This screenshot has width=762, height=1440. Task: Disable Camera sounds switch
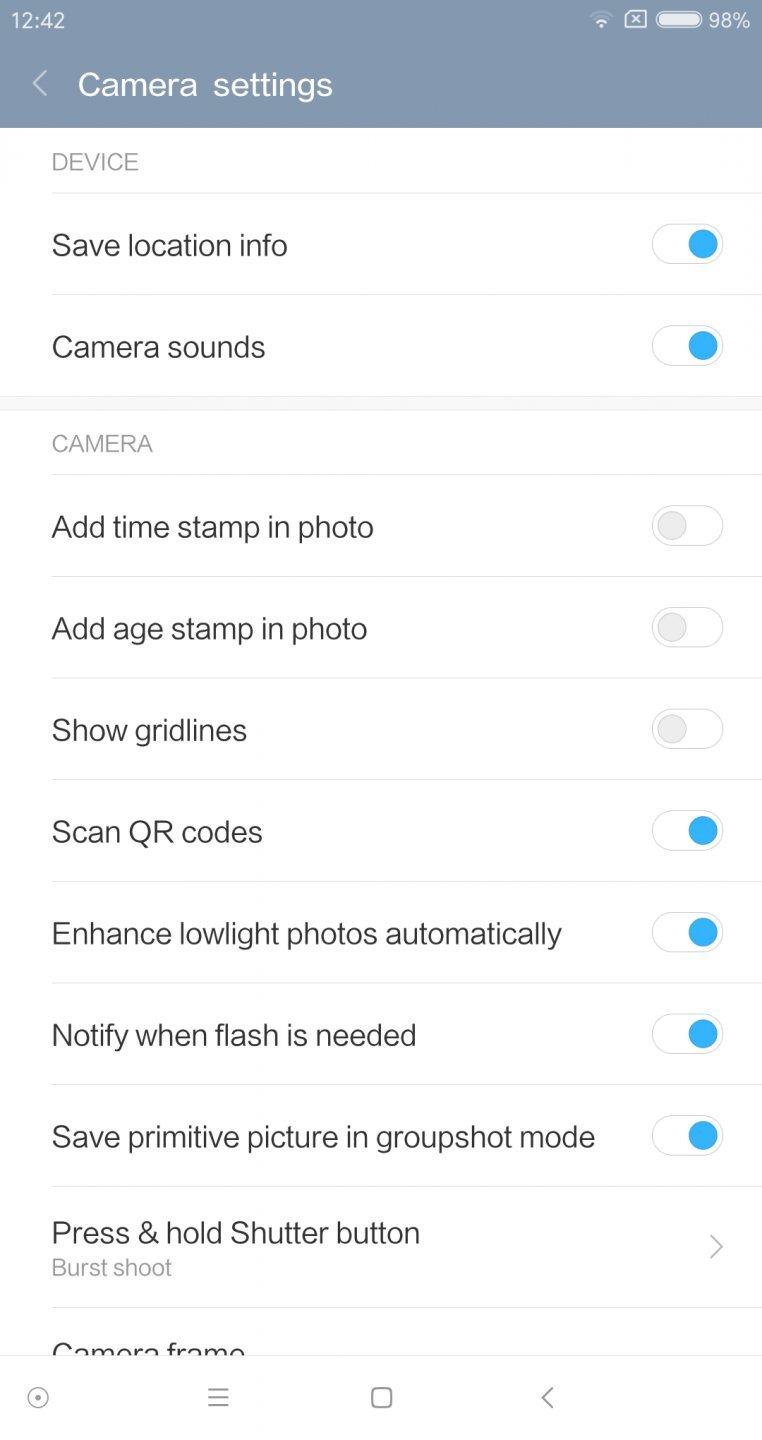pyautogui.click(x=687, y=346)
